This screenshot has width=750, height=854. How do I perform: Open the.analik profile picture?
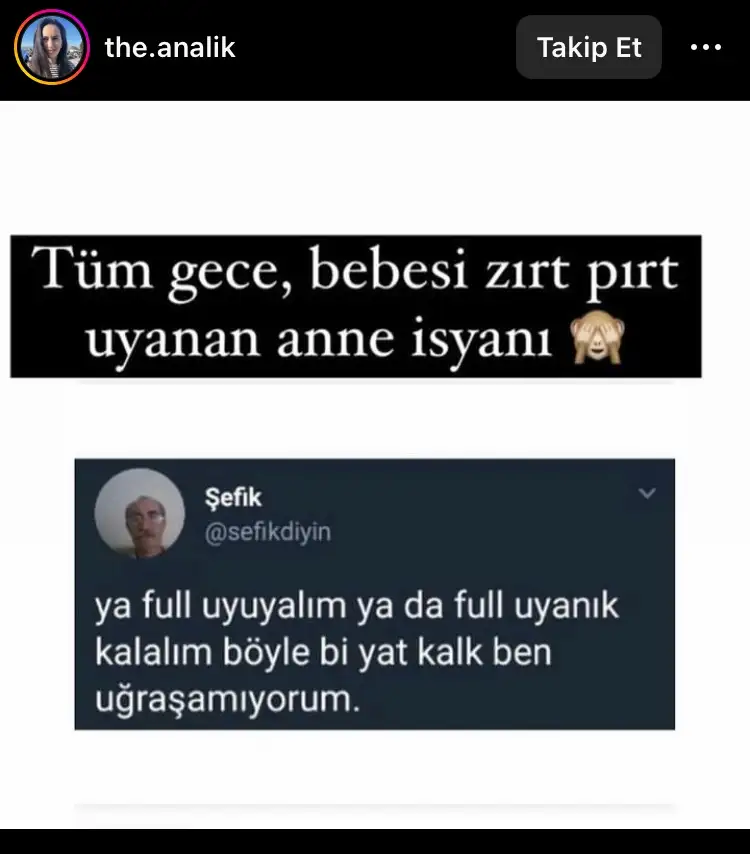(52, 48)
